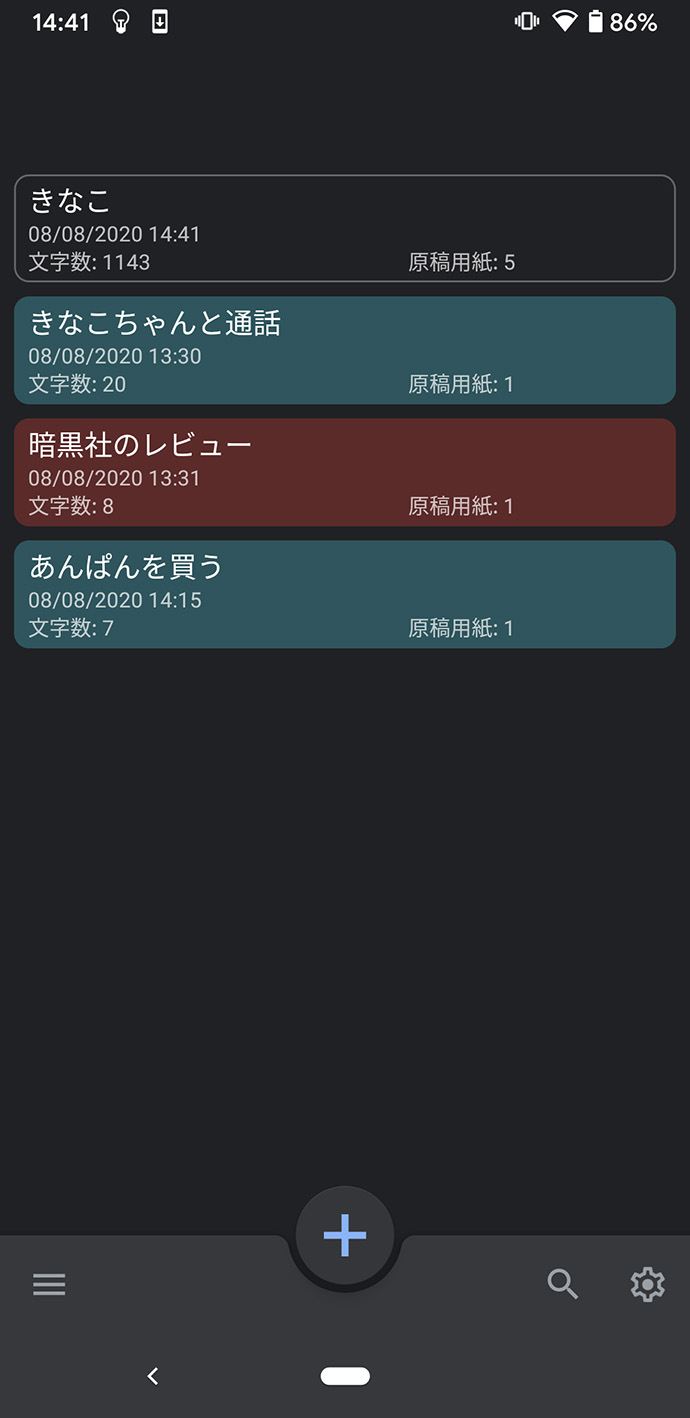Open the search icon

(563, 1284)
